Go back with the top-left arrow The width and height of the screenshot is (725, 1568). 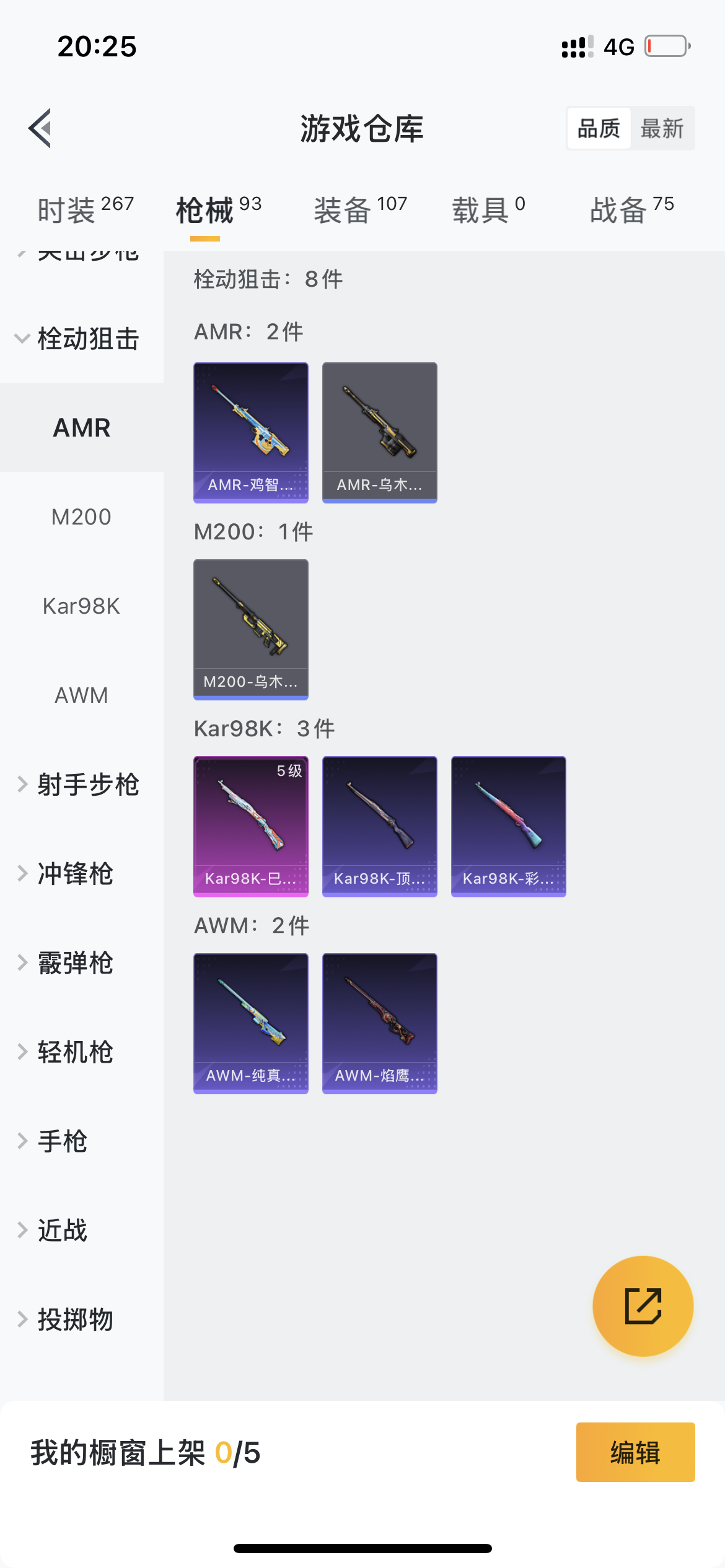coord(40,129)
